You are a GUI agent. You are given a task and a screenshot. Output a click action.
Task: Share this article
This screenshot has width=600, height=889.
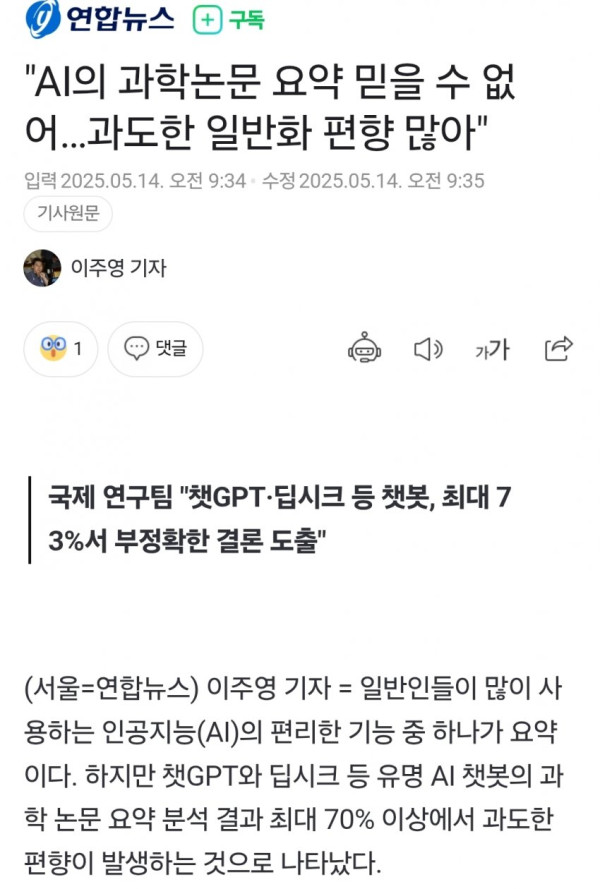(x=558, y=348)
